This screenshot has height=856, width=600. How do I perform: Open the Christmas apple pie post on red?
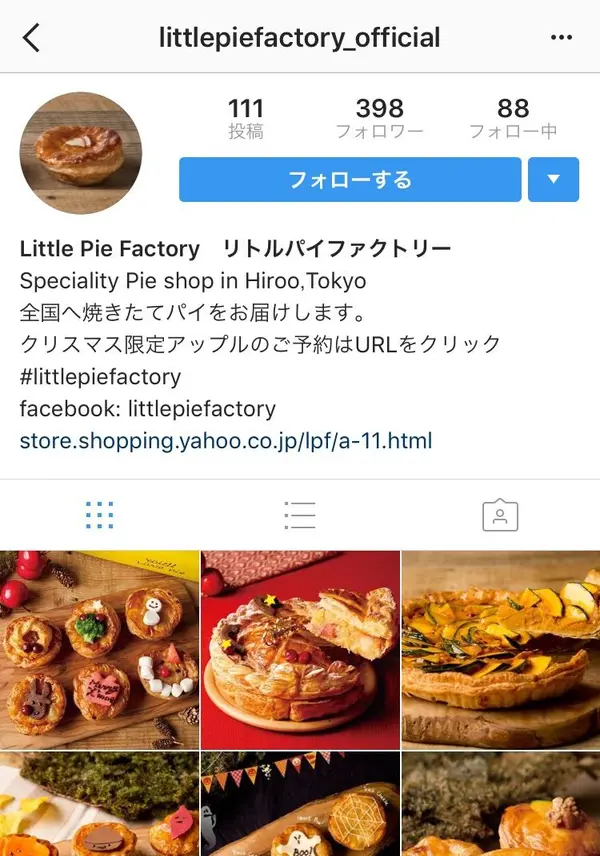coord(300,650)
